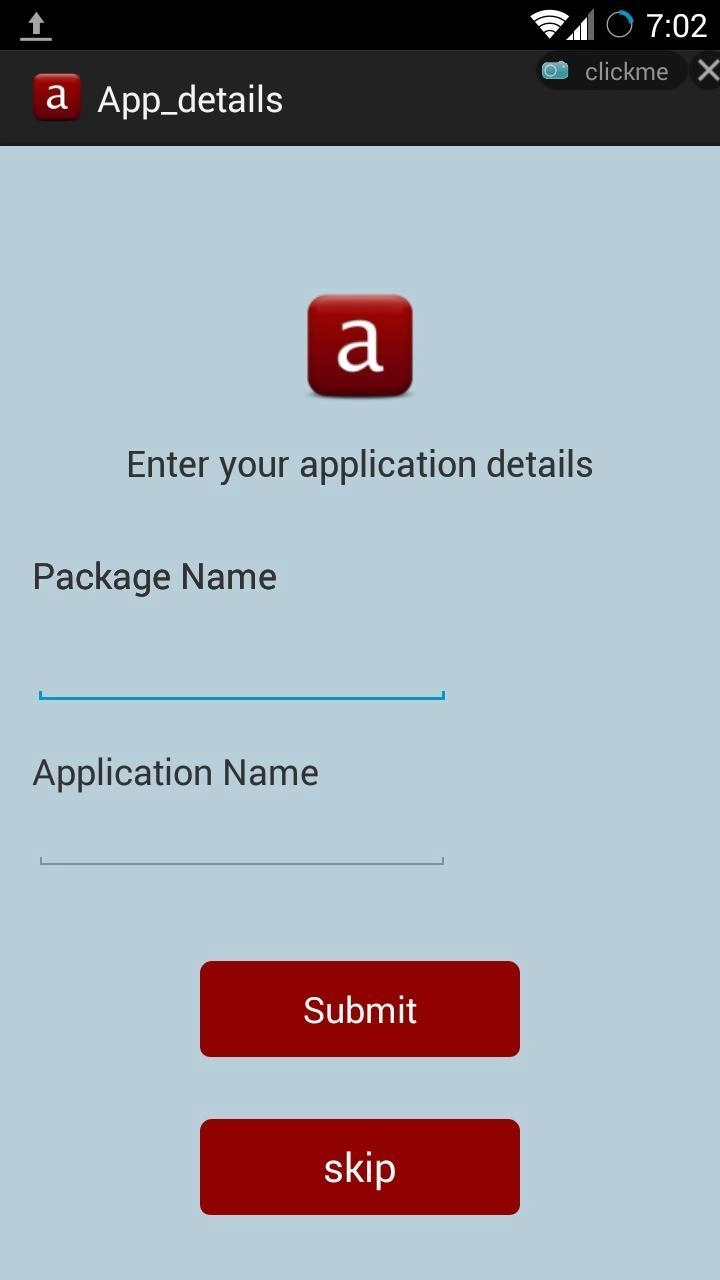Image resolution: width=720 pixels, height=1280 pixels.
Task: Submit the application details
Action: 360,1009
